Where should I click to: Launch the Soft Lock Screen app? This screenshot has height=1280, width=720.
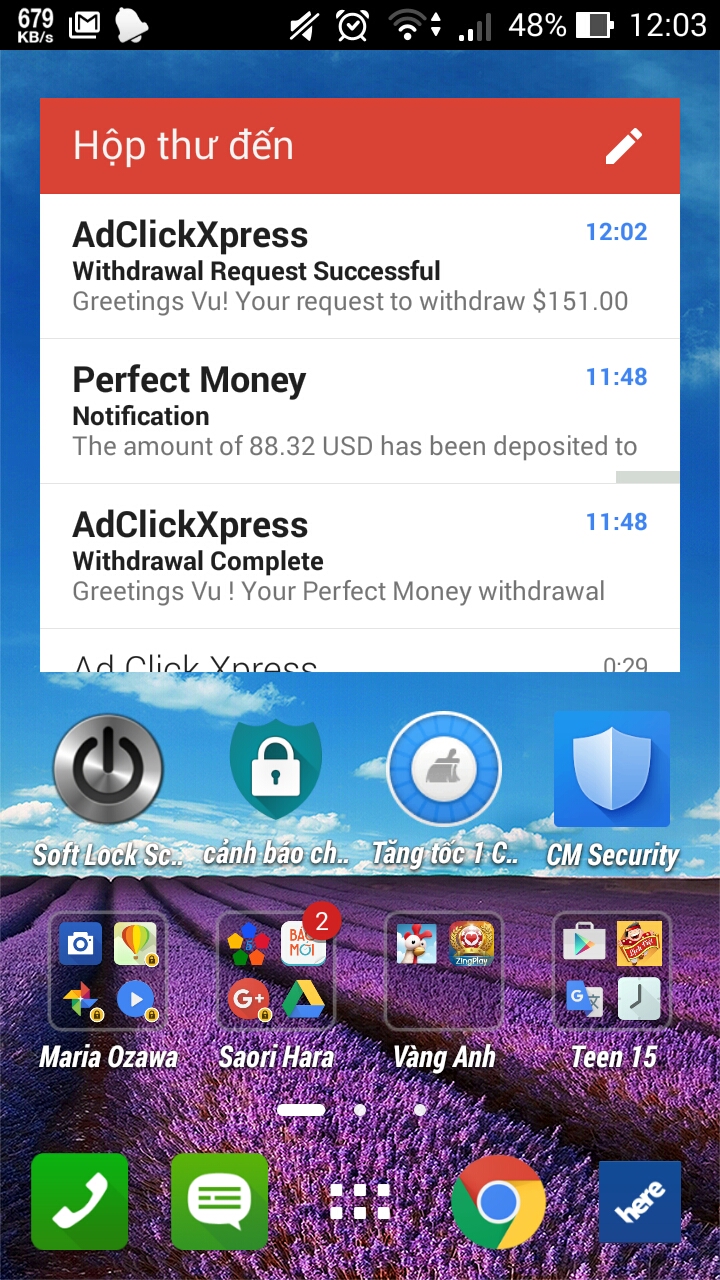pyautogui.click(x=108, y=770)
